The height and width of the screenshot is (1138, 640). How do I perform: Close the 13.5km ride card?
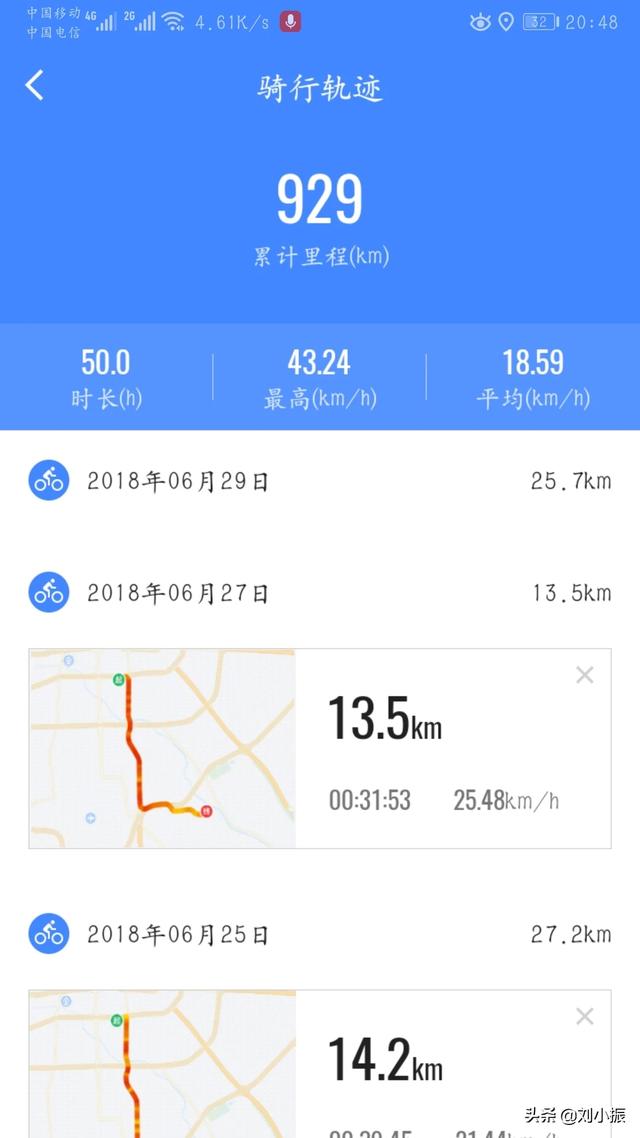pos(585,675)
